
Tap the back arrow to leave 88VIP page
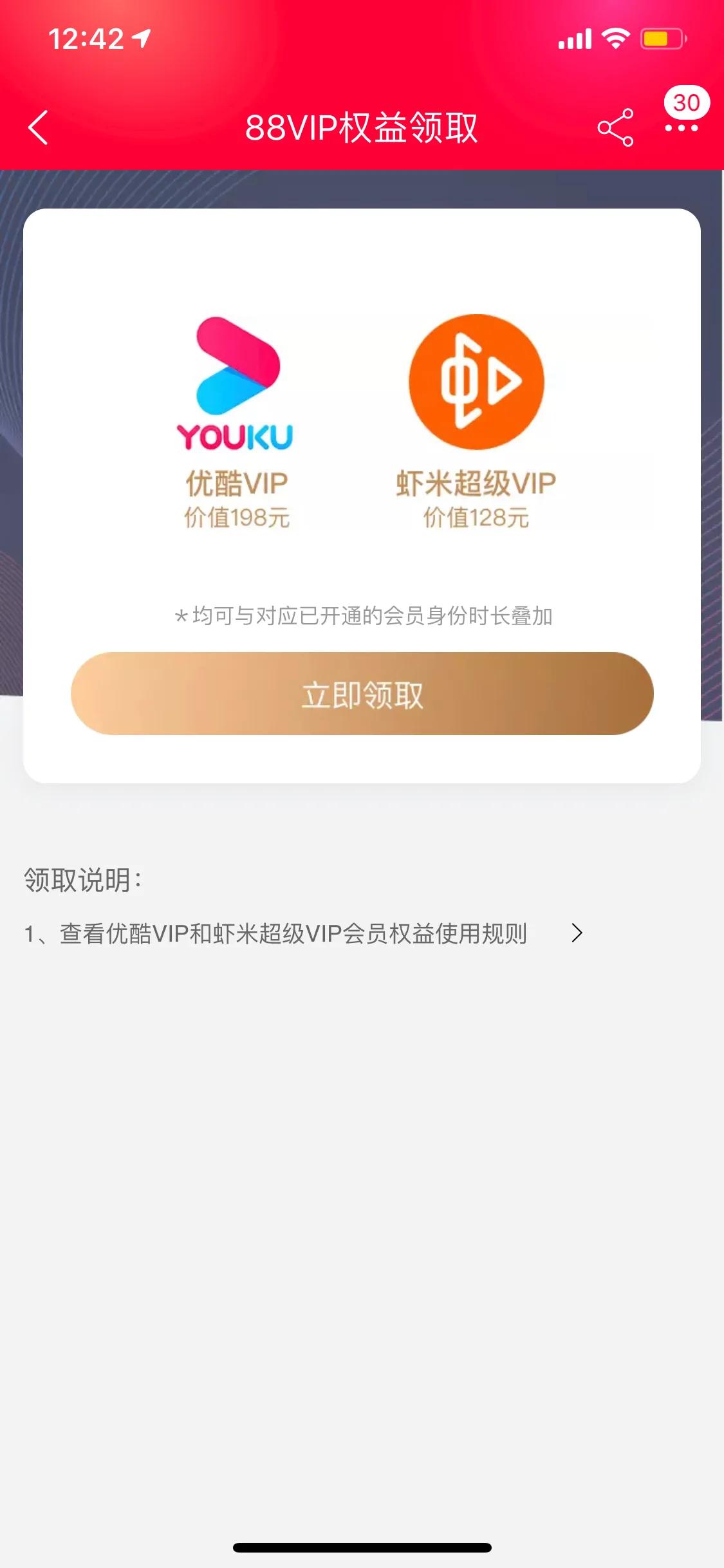[37, 127]
